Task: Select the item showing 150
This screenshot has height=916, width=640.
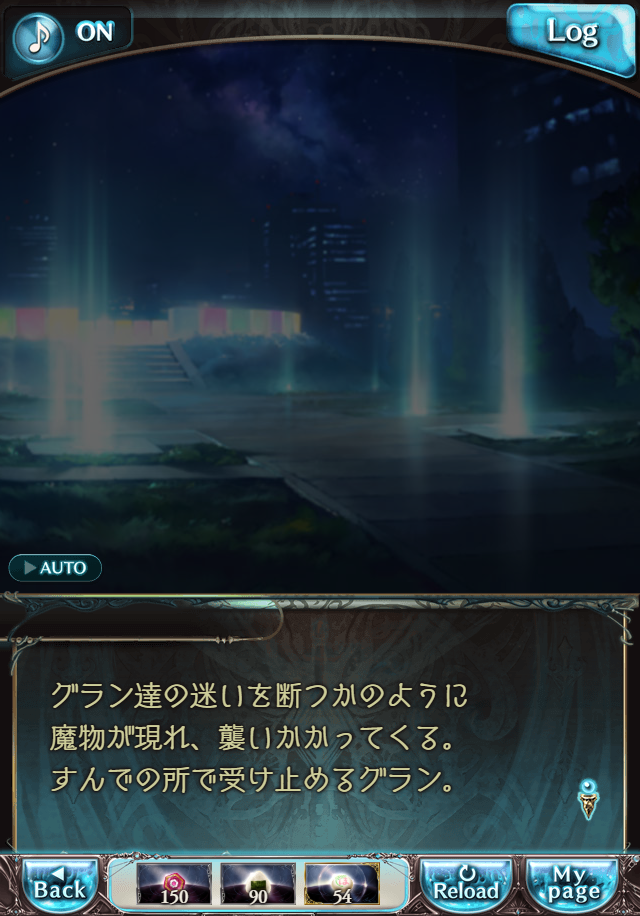Action: (x=173, y=884)
